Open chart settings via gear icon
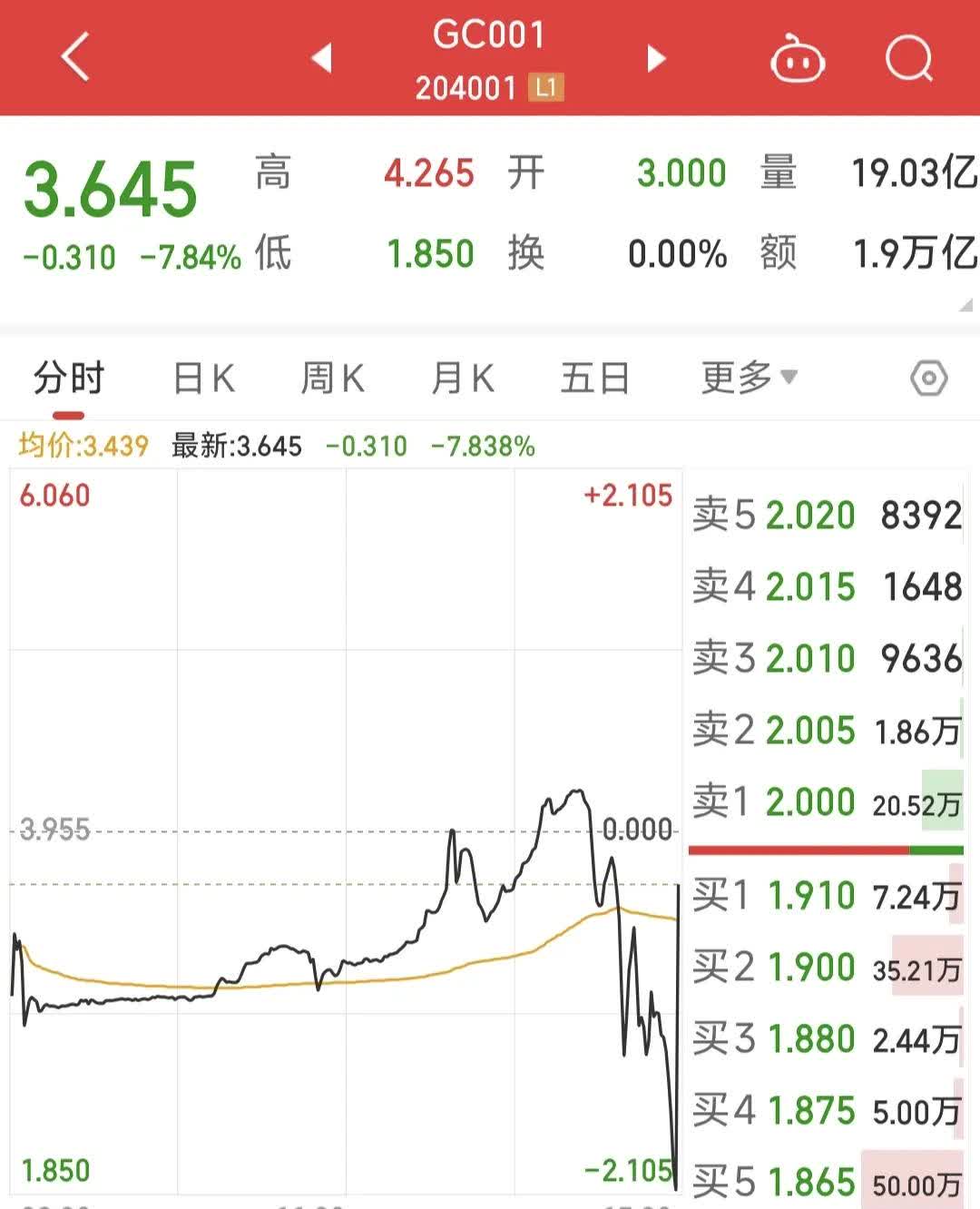The height and width of the screenshot is (1209, 980). pyautogui.click(x=928, y=377)
